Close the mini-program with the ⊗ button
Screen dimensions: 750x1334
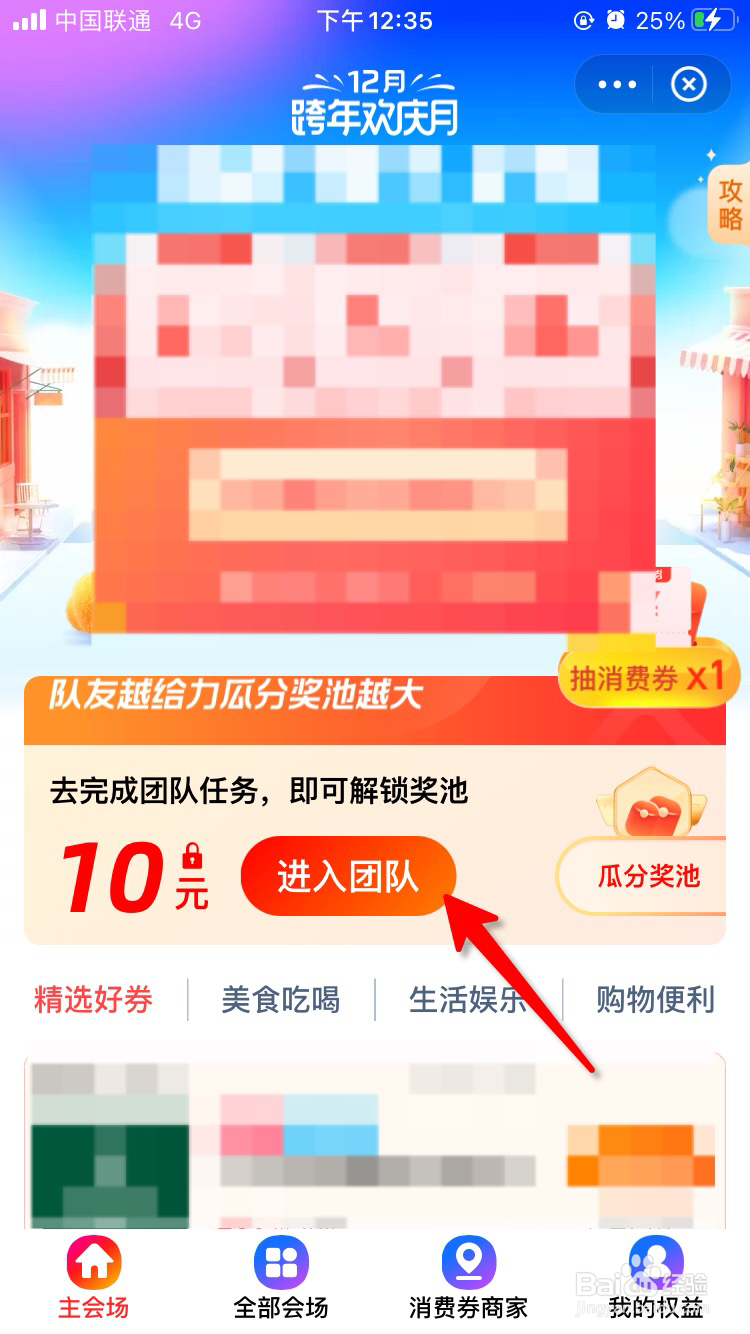pos(689,84)
